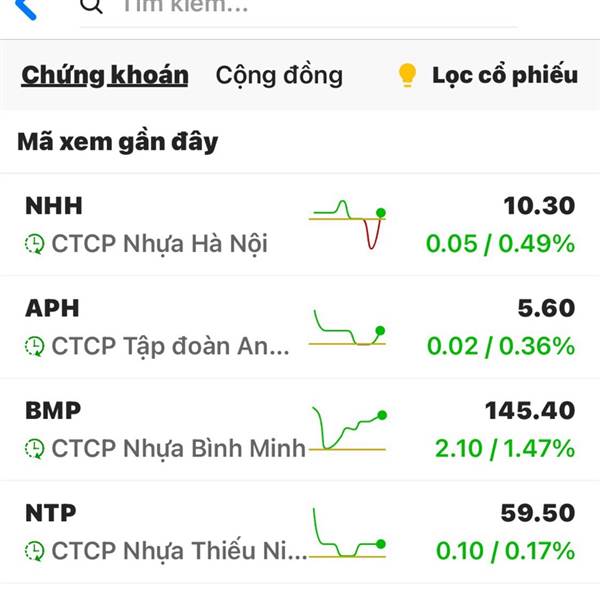Open the NTP stock row
This screenshot has width=600, height=600.
click(300, 532)
